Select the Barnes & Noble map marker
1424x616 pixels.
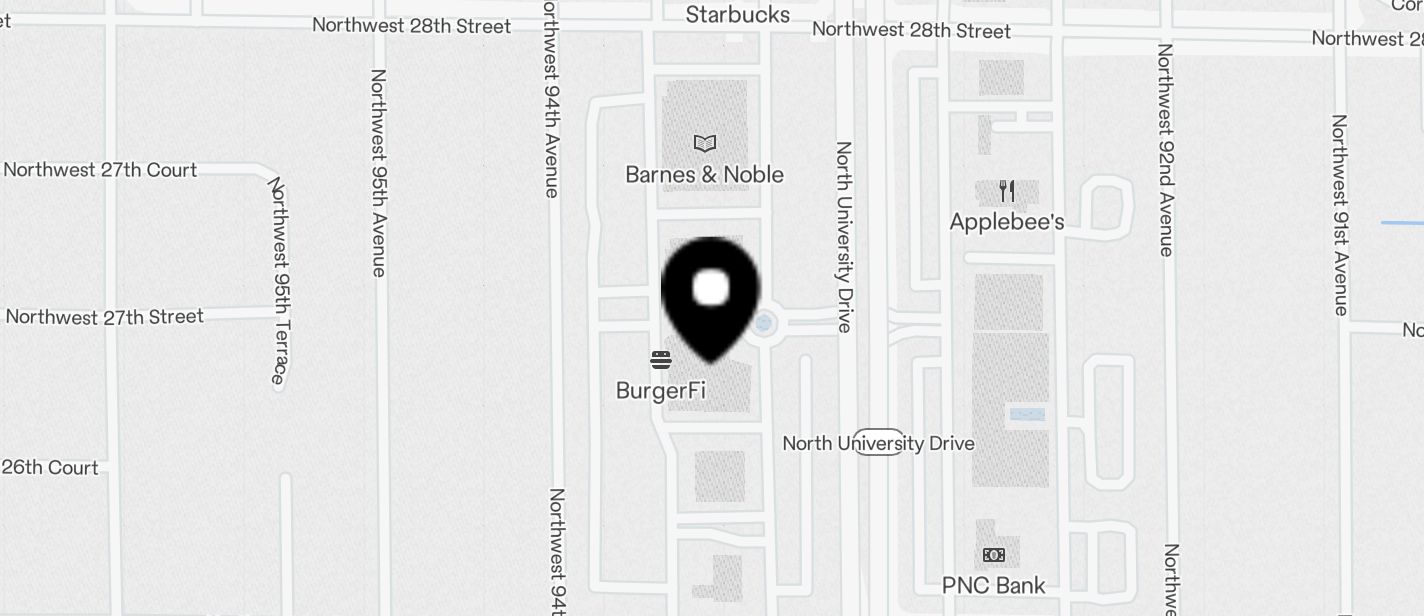pyautogui.click(x=705, y=144)
